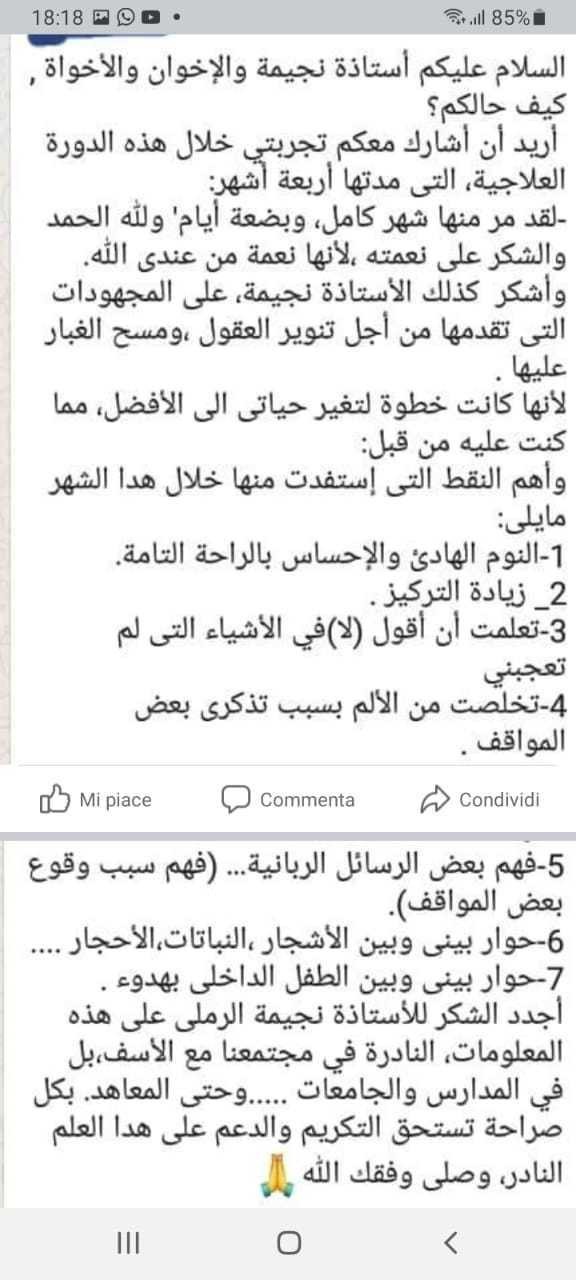This screenshot has height=1280, width=576.
Task: Go to the home screen
Action: point(288,1242)
